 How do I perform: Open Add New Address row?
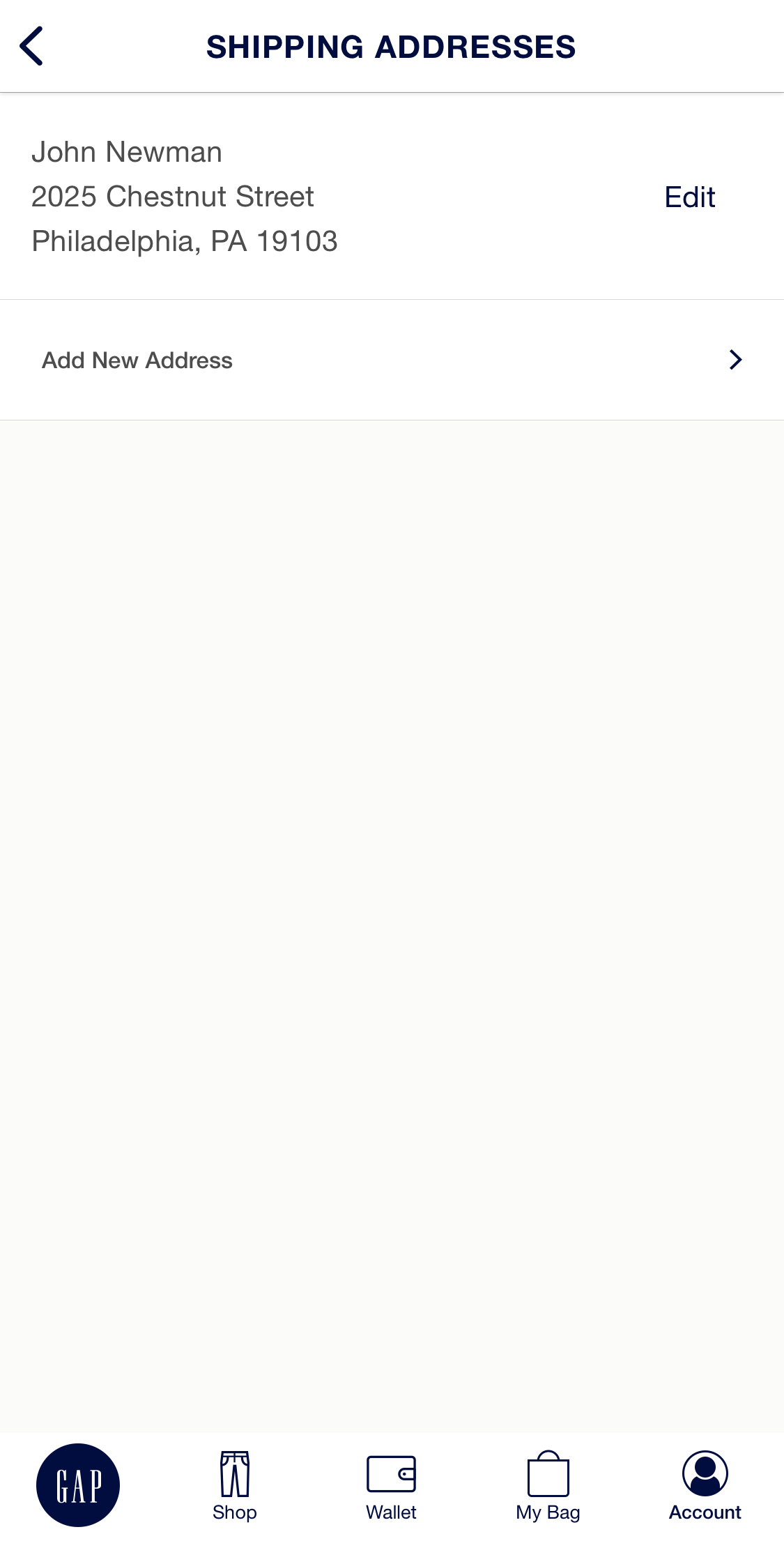click(279, 360)
